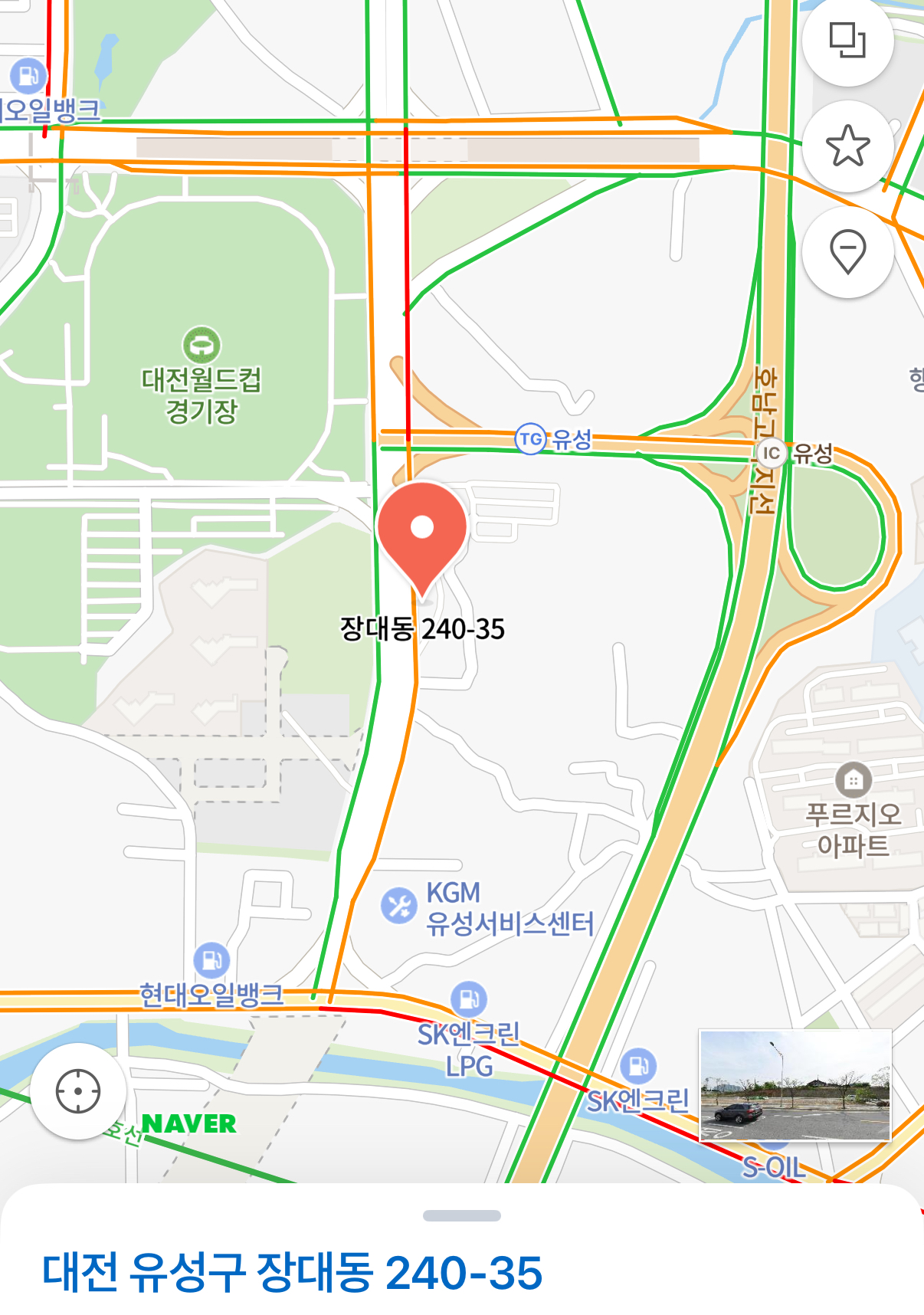Tap the SK엔크린 LPG station marker
Image resolution: width=924 pixels, height=1315 pixels.
pyautogui.click(x=469, y=999)
